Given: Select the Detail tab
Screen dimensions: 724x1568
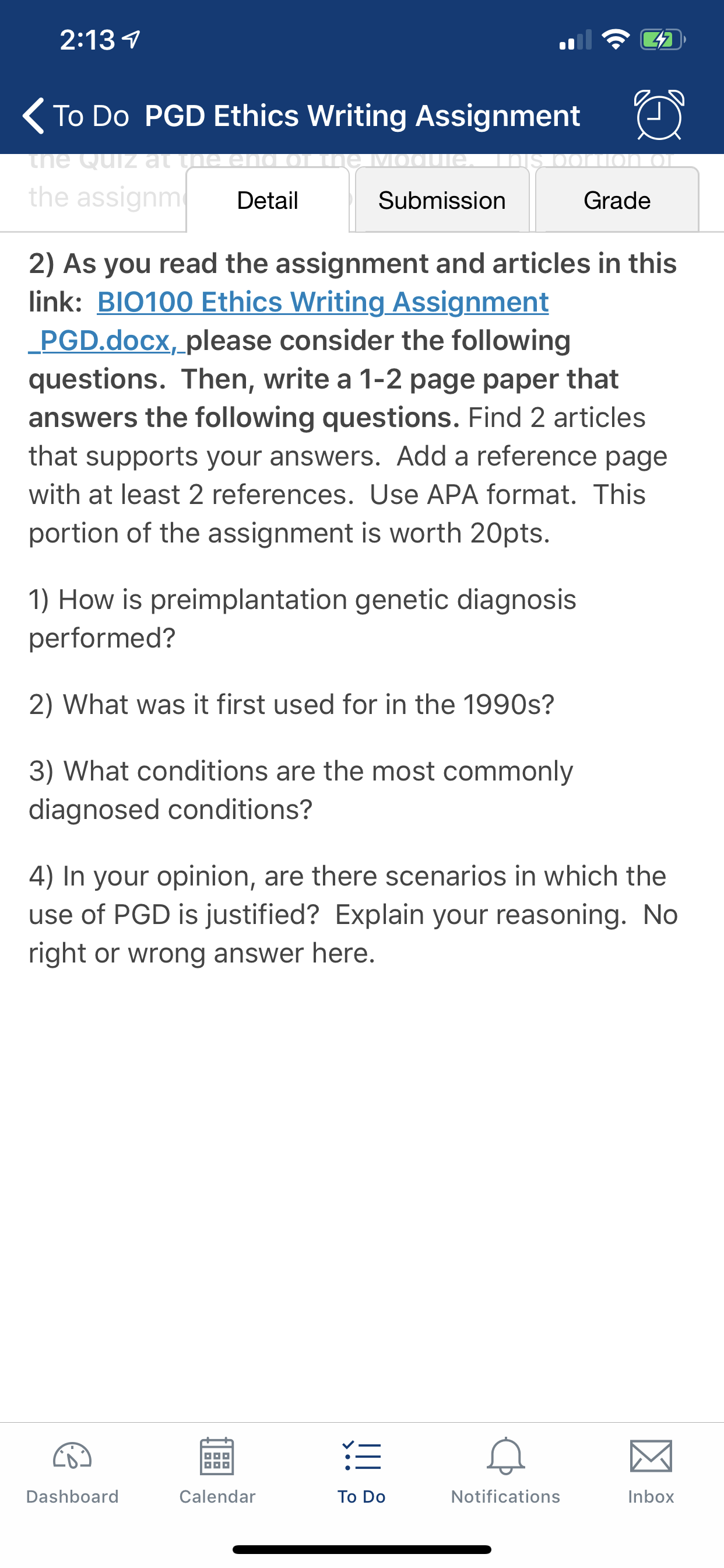Looking at the screenshot, I should pos(268,200).
